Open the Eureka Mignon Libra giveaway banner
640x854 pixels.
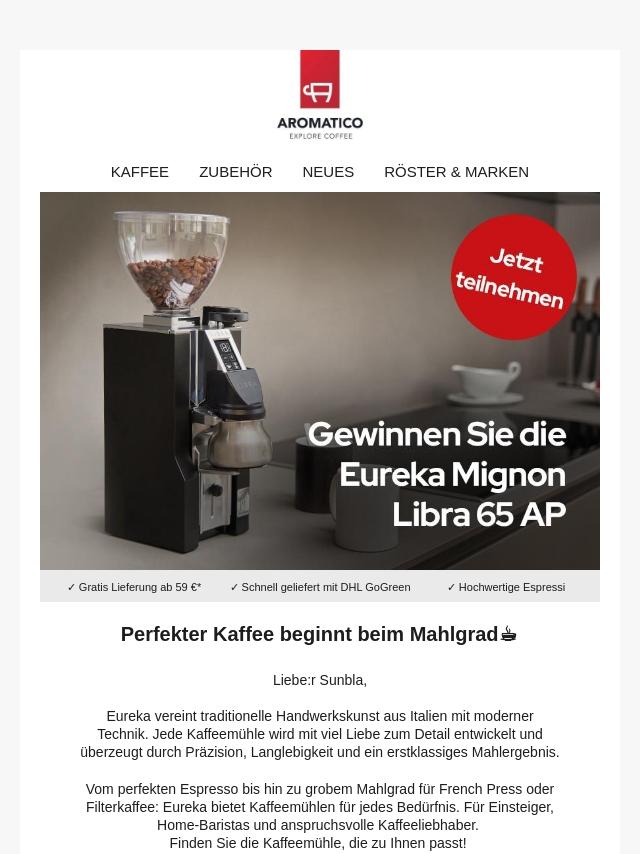[x=320, y=380]
